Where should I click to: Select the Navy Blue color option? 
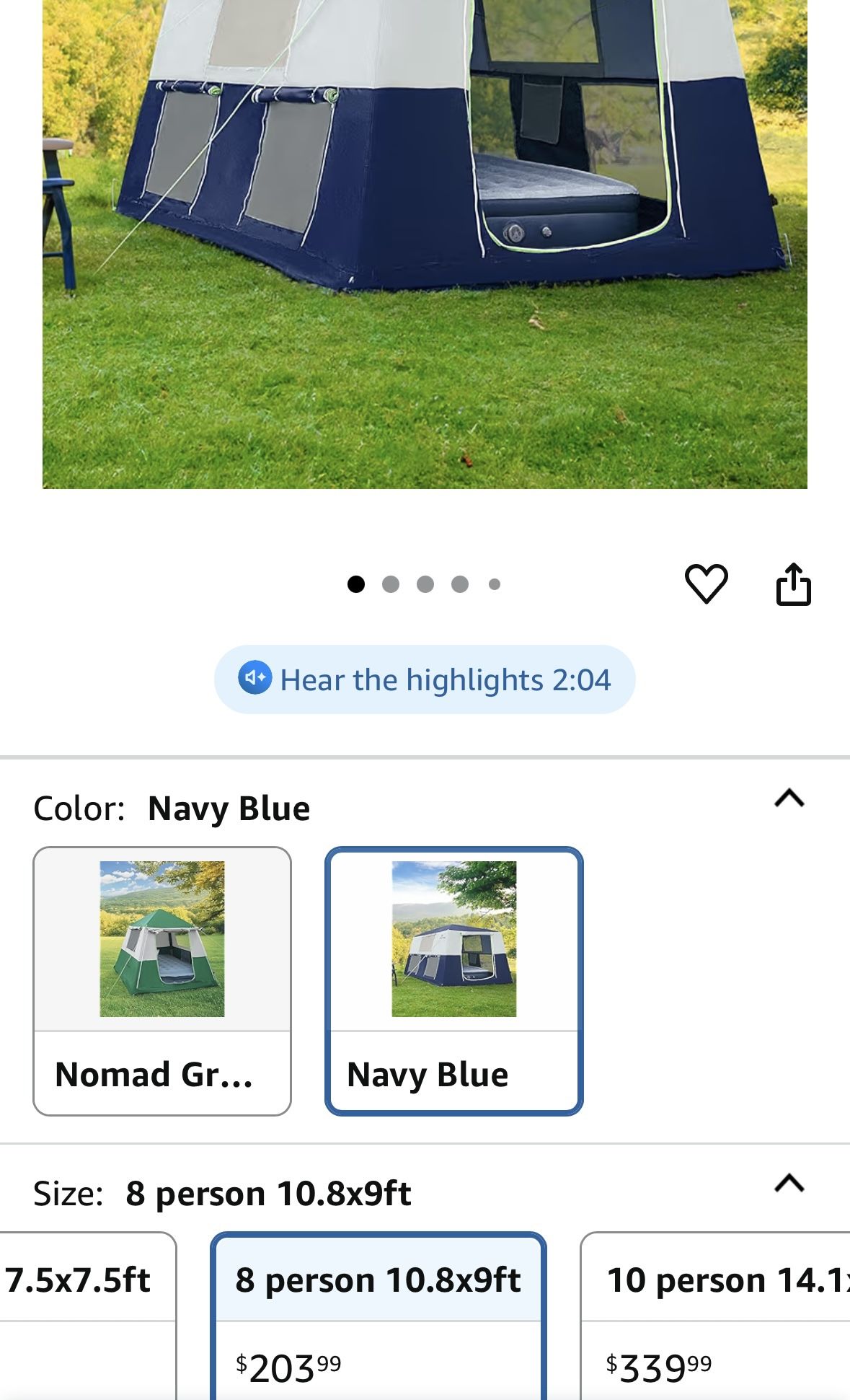(x=453, y=980)
